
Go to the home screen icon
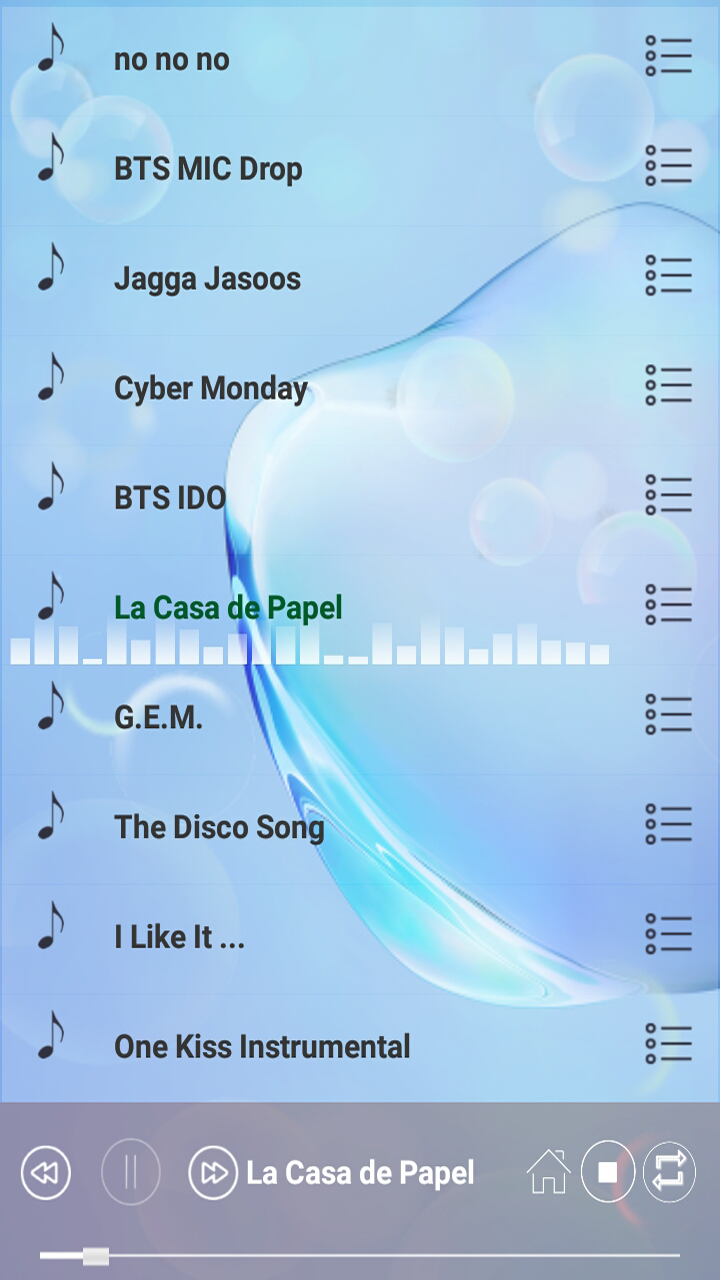[548, 1172]
